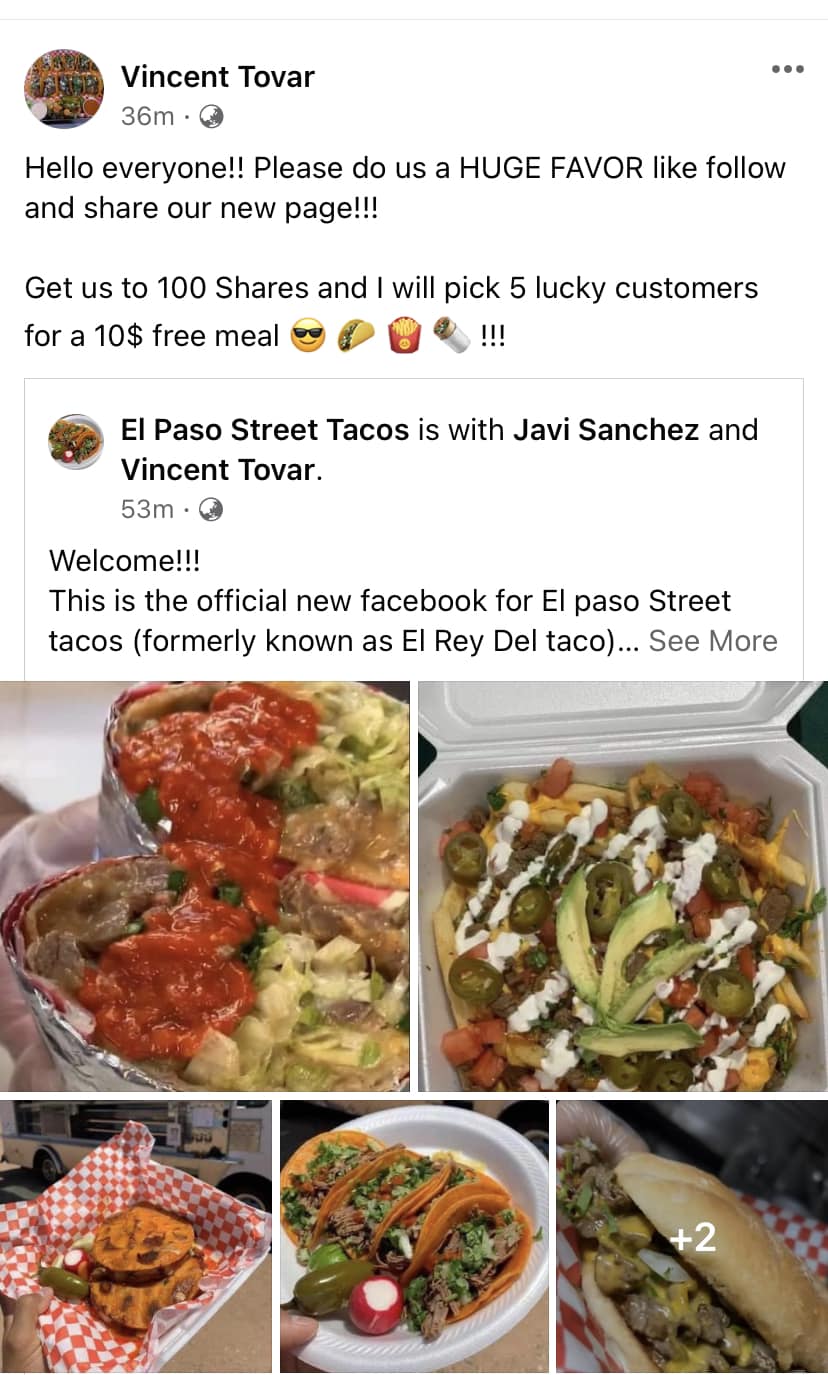Image resolution: width=828 pixels, height=1375 pixels.
Task: Open the El Paso Street Tacos page
Action: click(264, 430)
